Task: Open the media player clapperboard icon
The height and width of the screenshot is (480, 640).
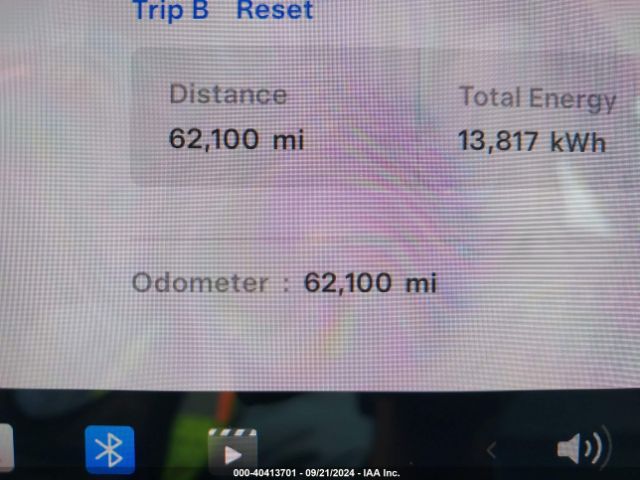Action: pyautogui.click(x=232, y=451)
